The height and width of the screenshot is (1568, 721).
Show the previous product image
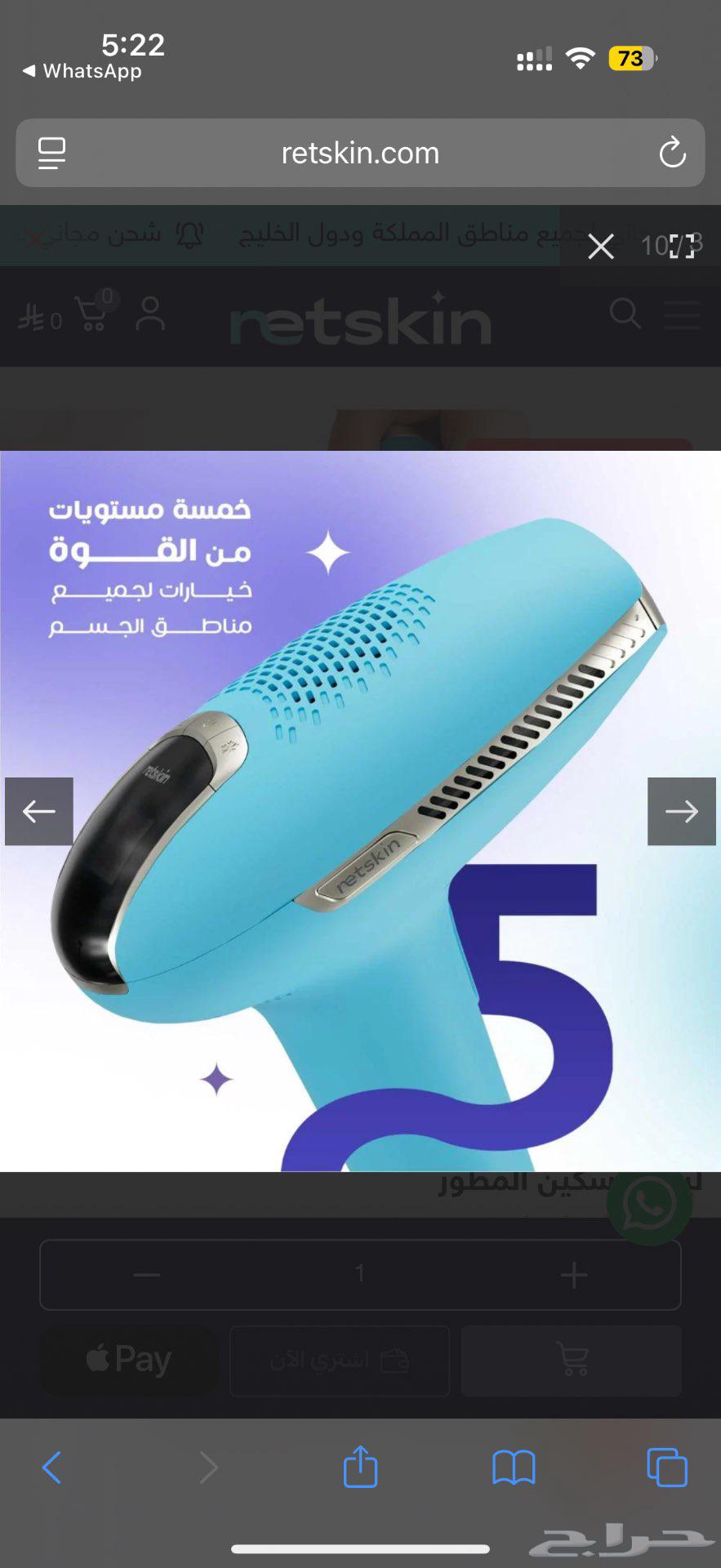(38, 811)
